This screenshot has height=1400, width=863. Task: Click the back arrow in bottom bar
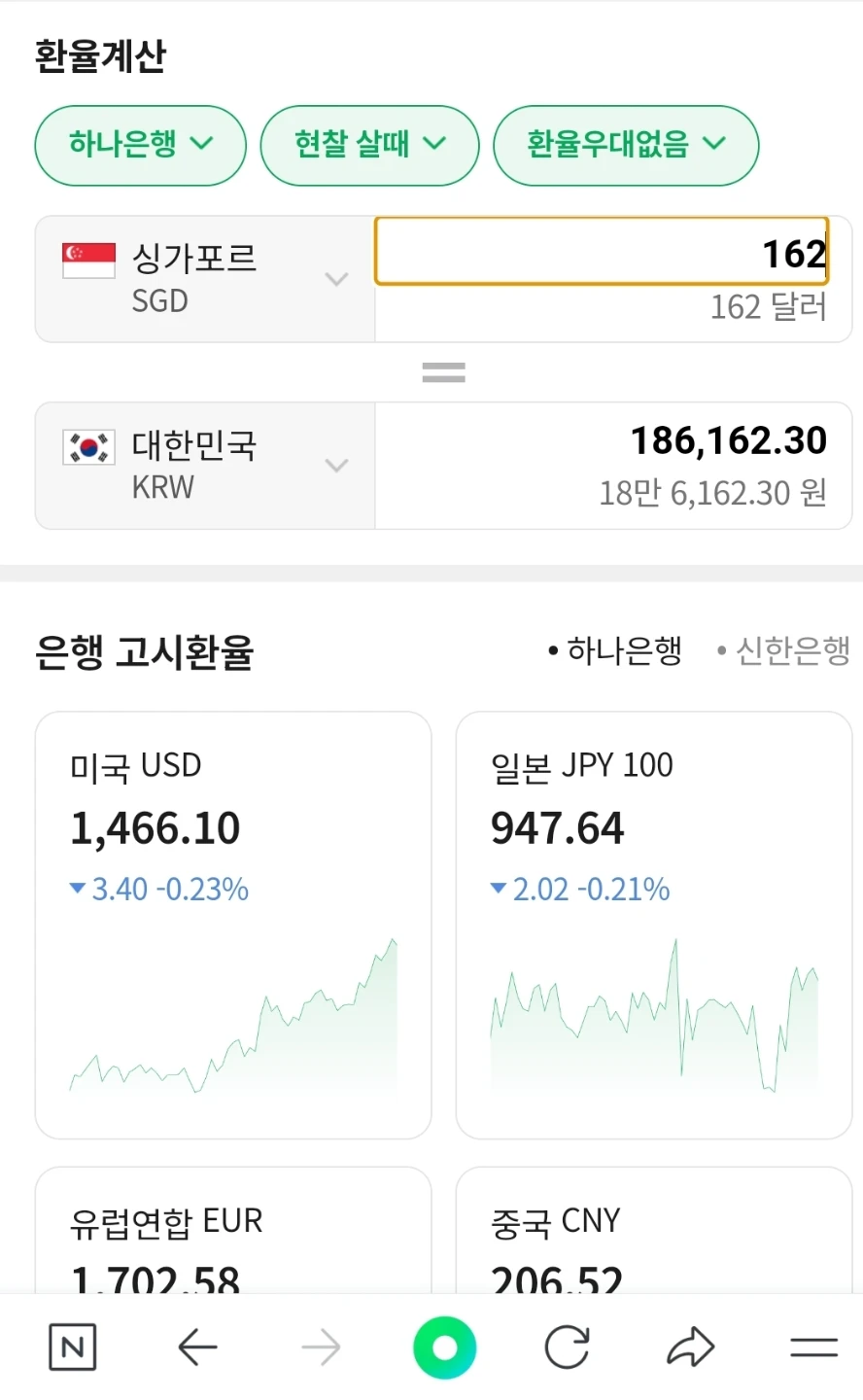pyautogui.click(x=197, y=1347)
